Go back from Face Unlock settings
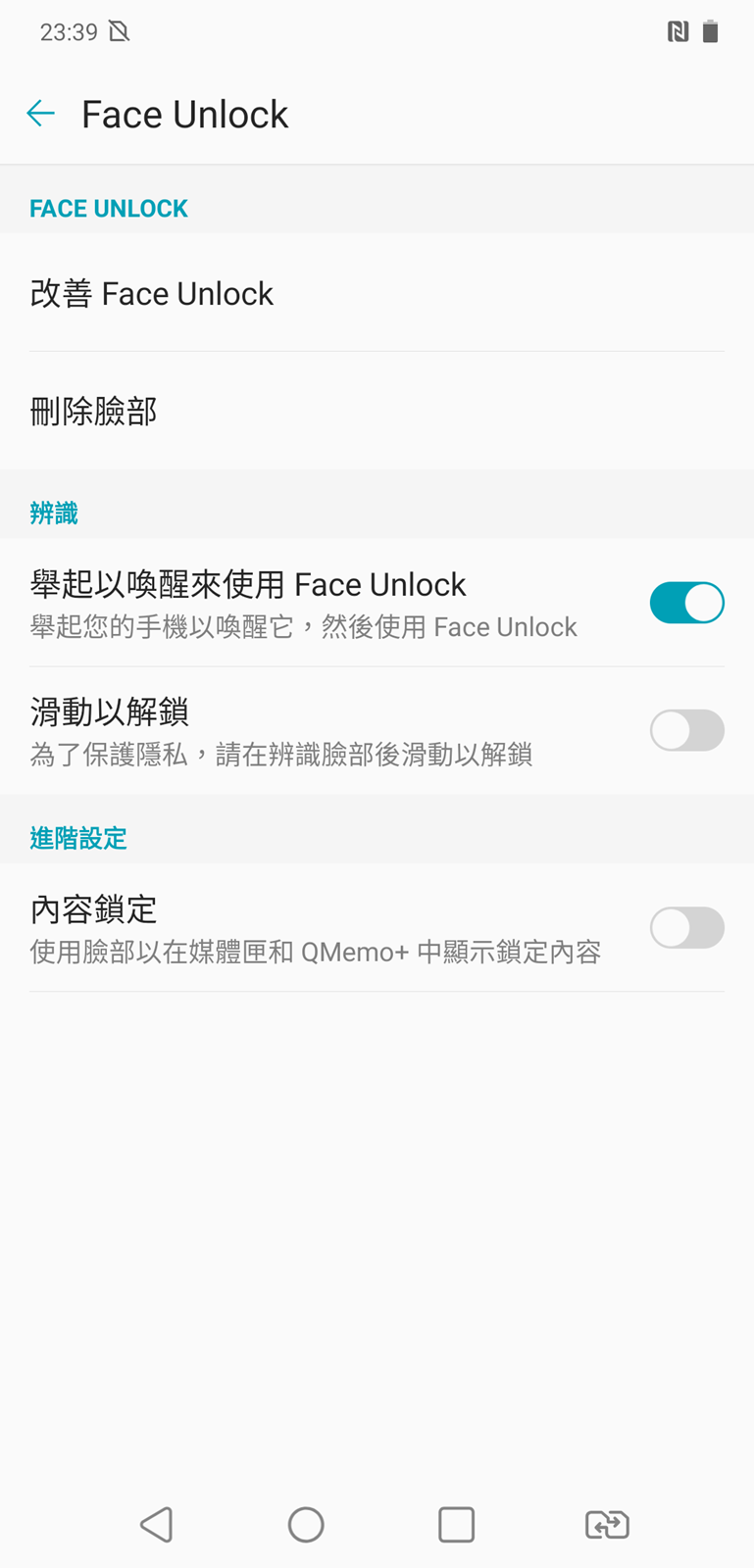 pyautogui.click(x=41, y=114)
